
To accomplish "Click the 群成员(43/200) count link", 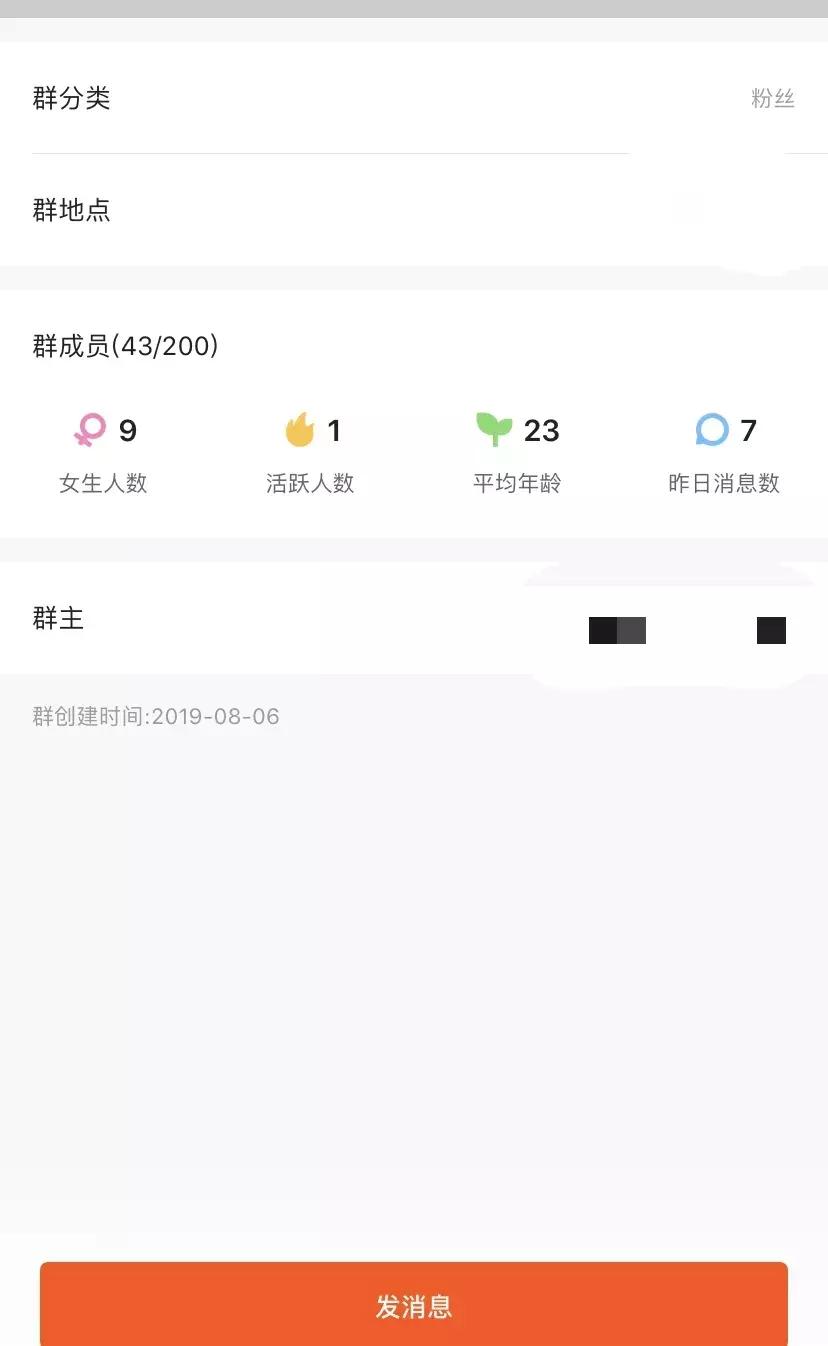I will click(x=127, y=346).
